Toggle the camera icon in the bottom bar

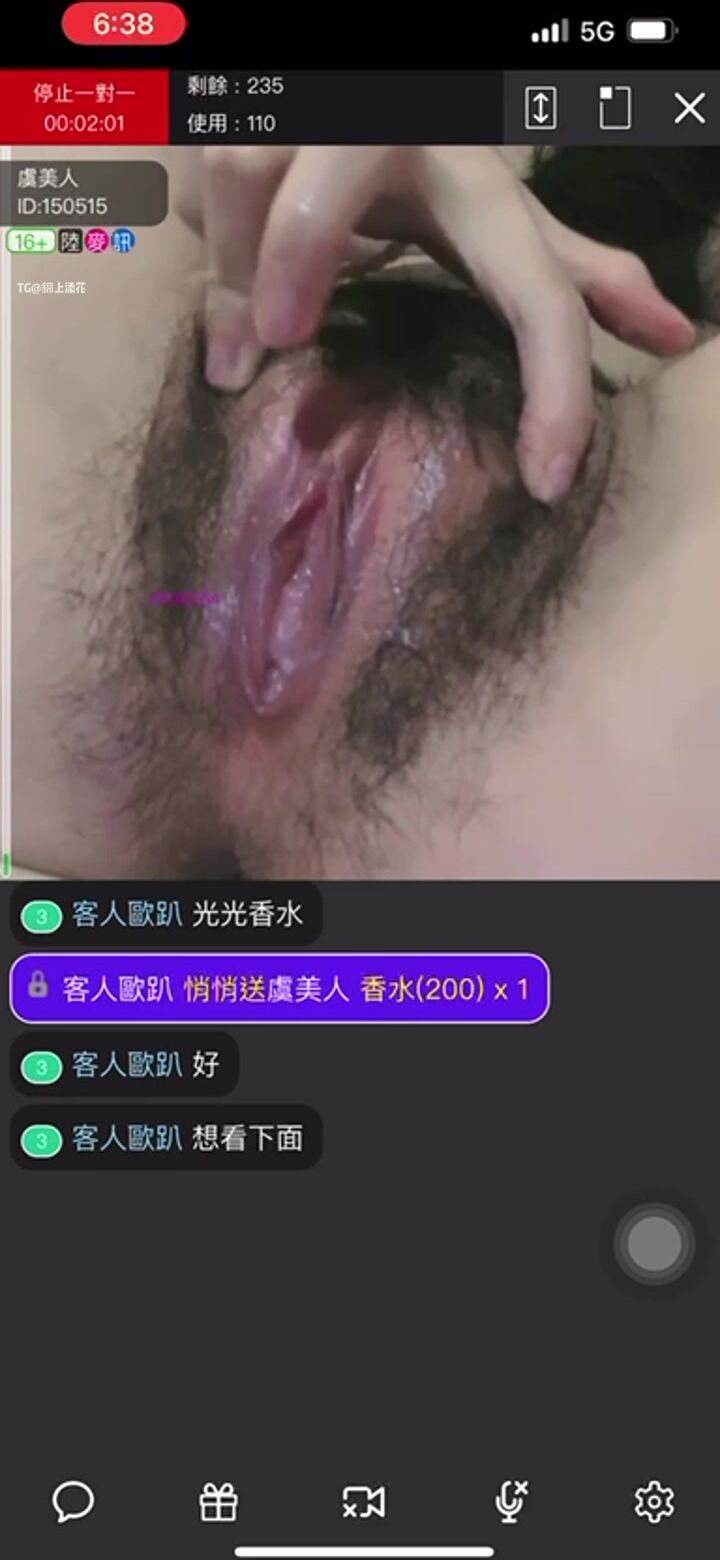click(363, 1501)
